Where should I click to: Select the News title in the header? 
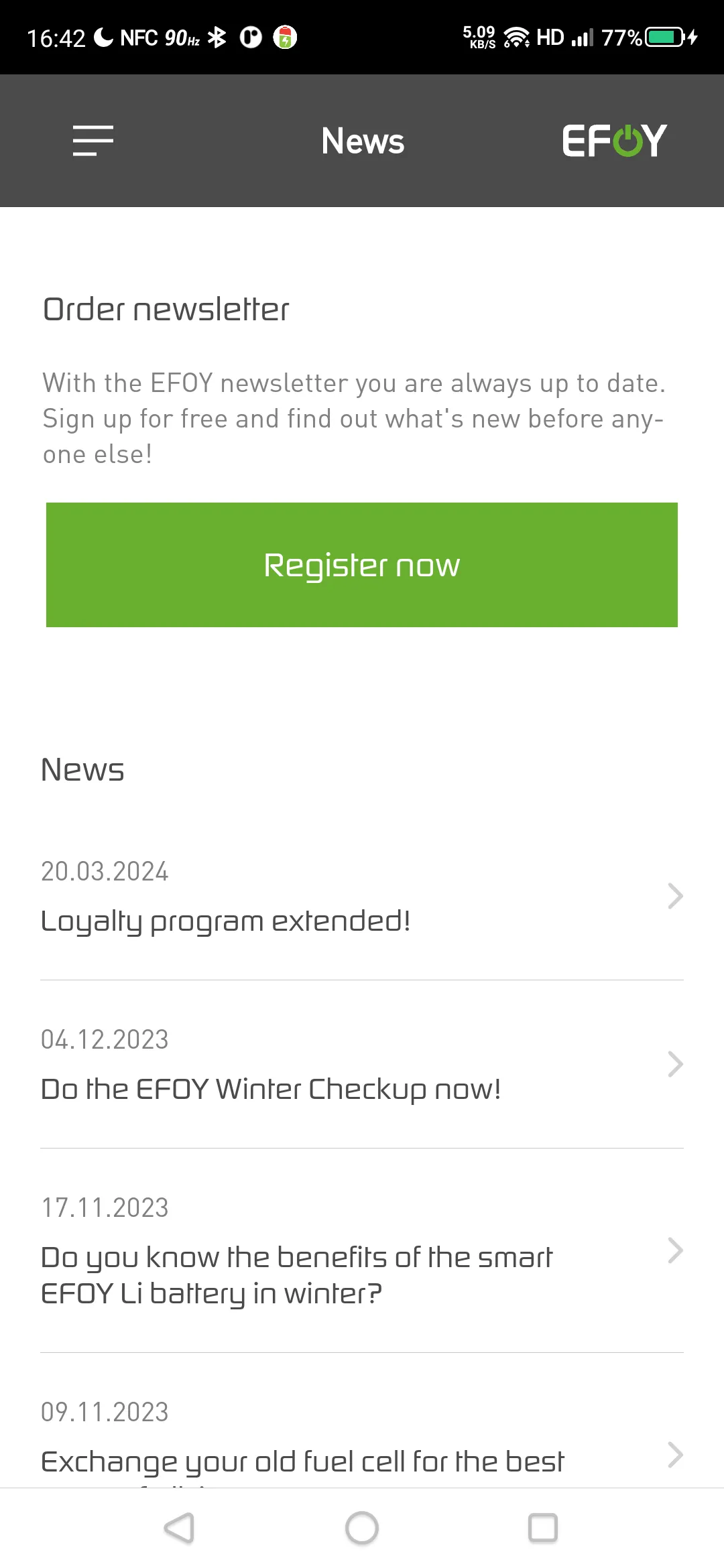tap(362, 141)
